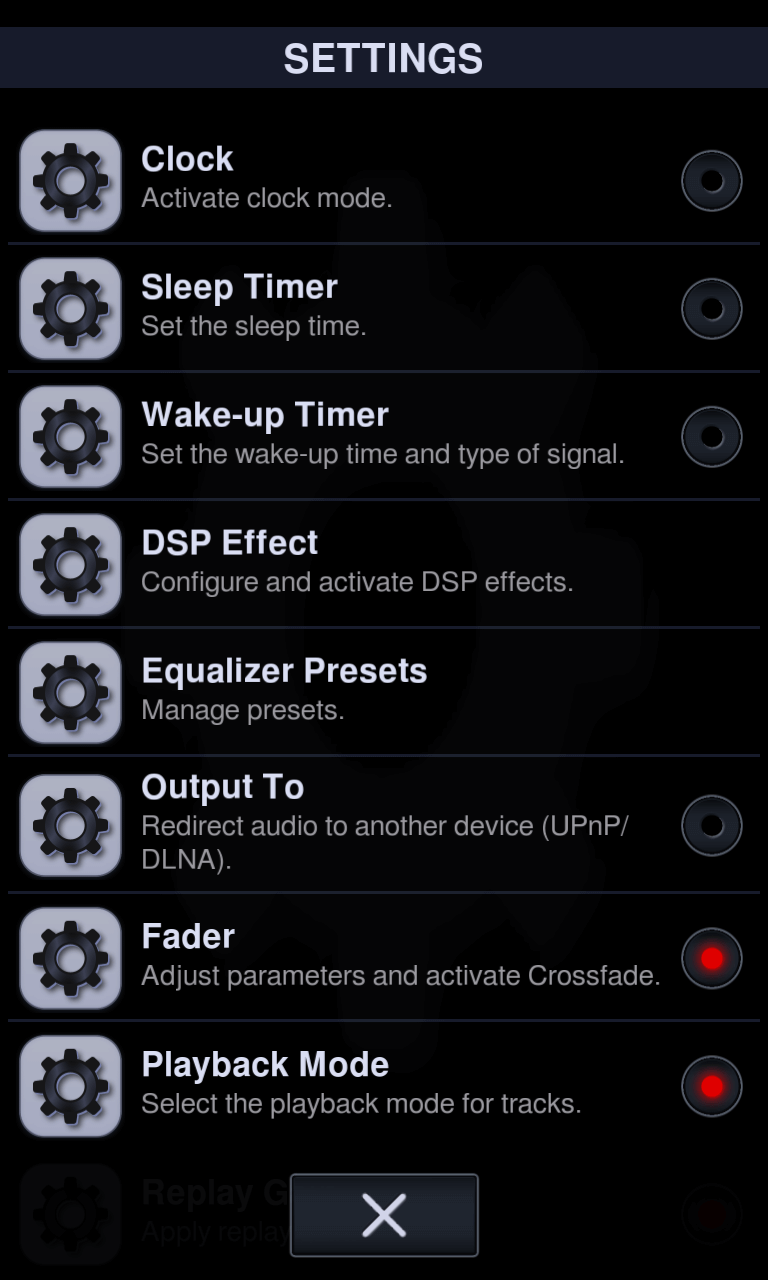Enable the Sleep Timer toggle
Image resolution: width=768 pixels, height=1280 pixels.
(x=711, y=308)
